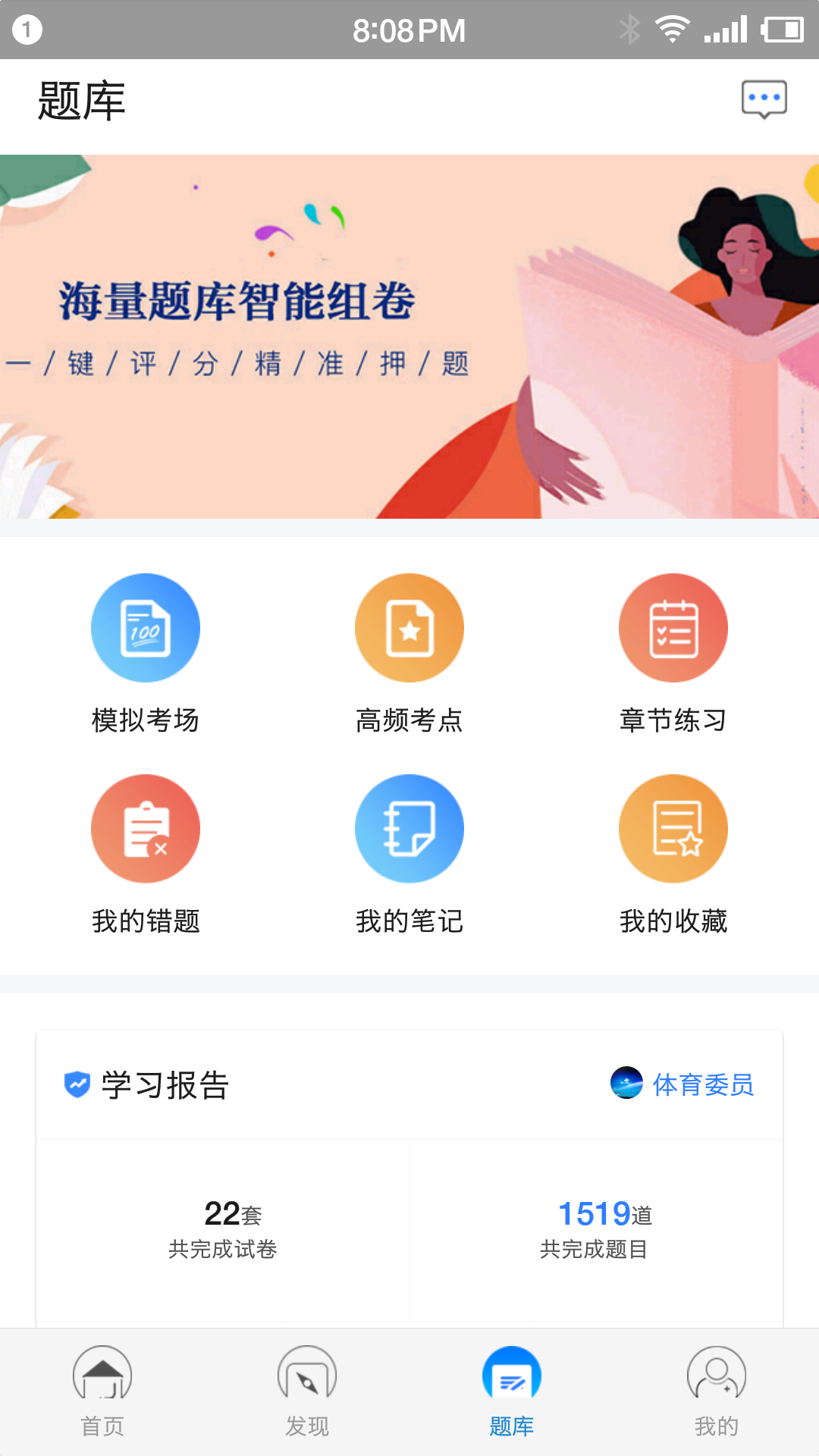The image size is (819, 1456).
Task: Open the 模拟考场 mock exam icon
Action: [146, 627]
